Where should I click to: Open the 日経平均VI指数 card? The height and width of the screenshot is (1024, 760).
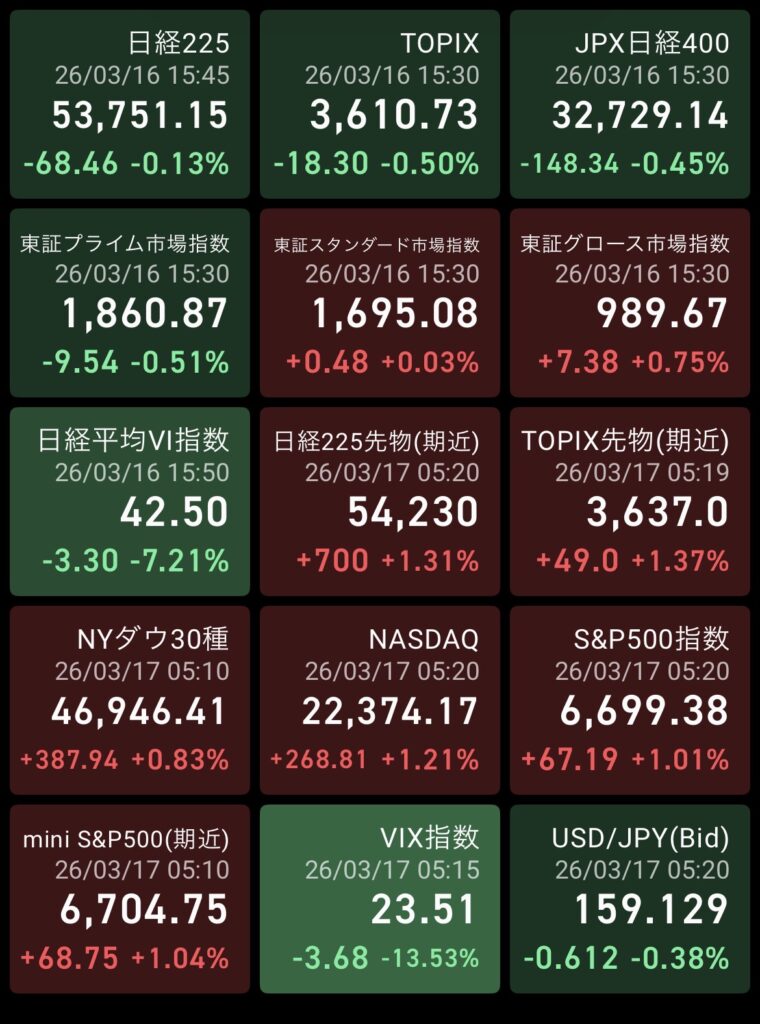point(130,501)
